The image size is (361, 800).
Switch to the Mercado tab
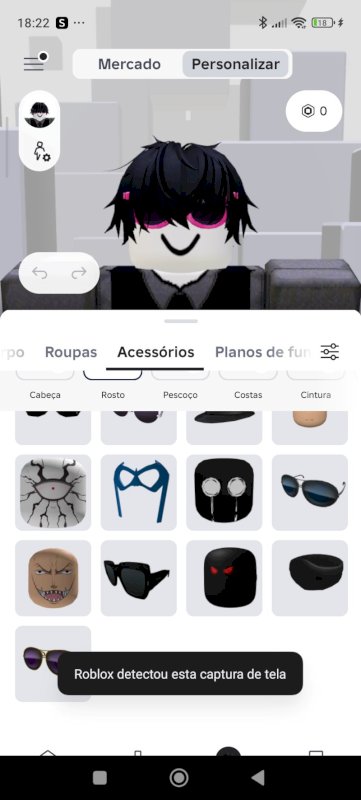pyautogui.click(x=130, y=64)
